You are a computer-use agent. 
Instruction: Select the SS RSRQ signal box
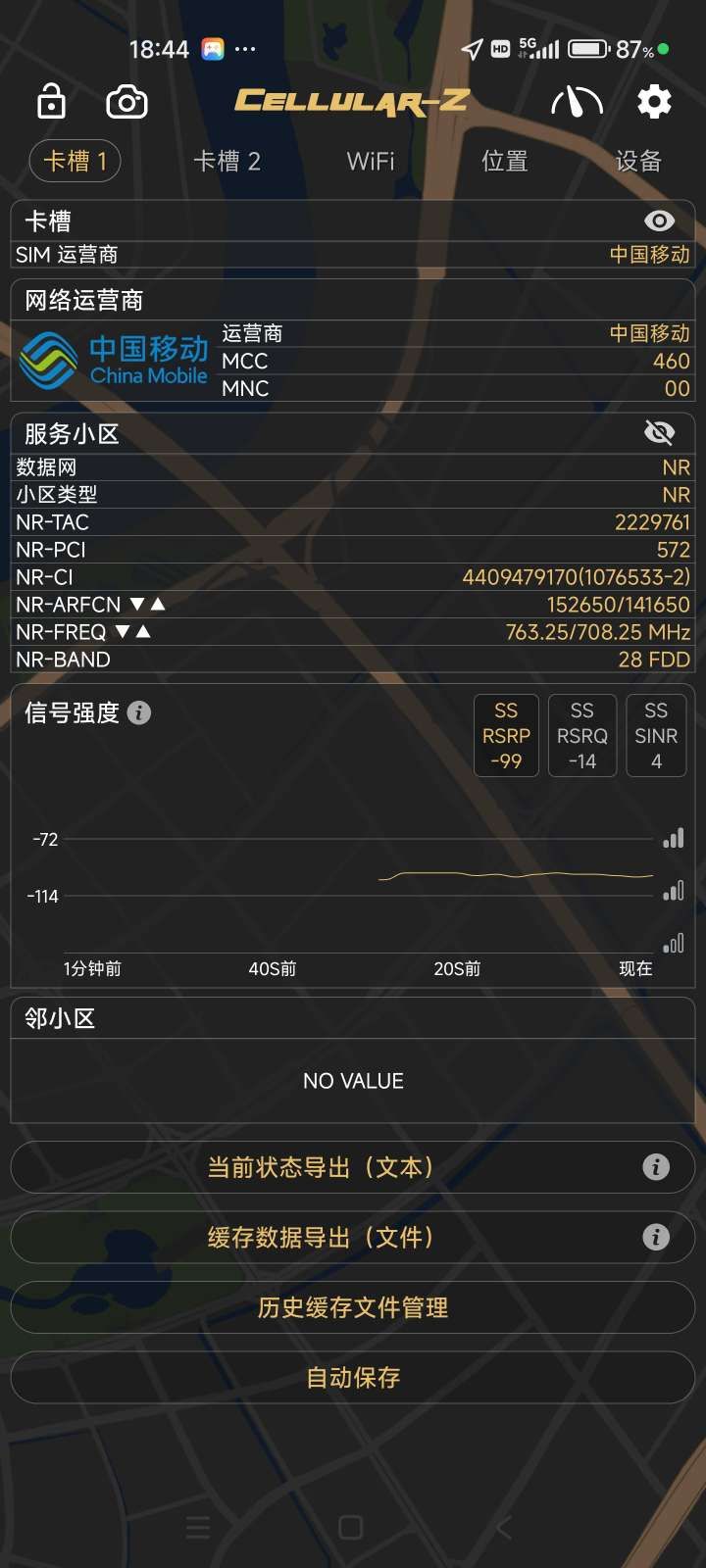(581, 736)
